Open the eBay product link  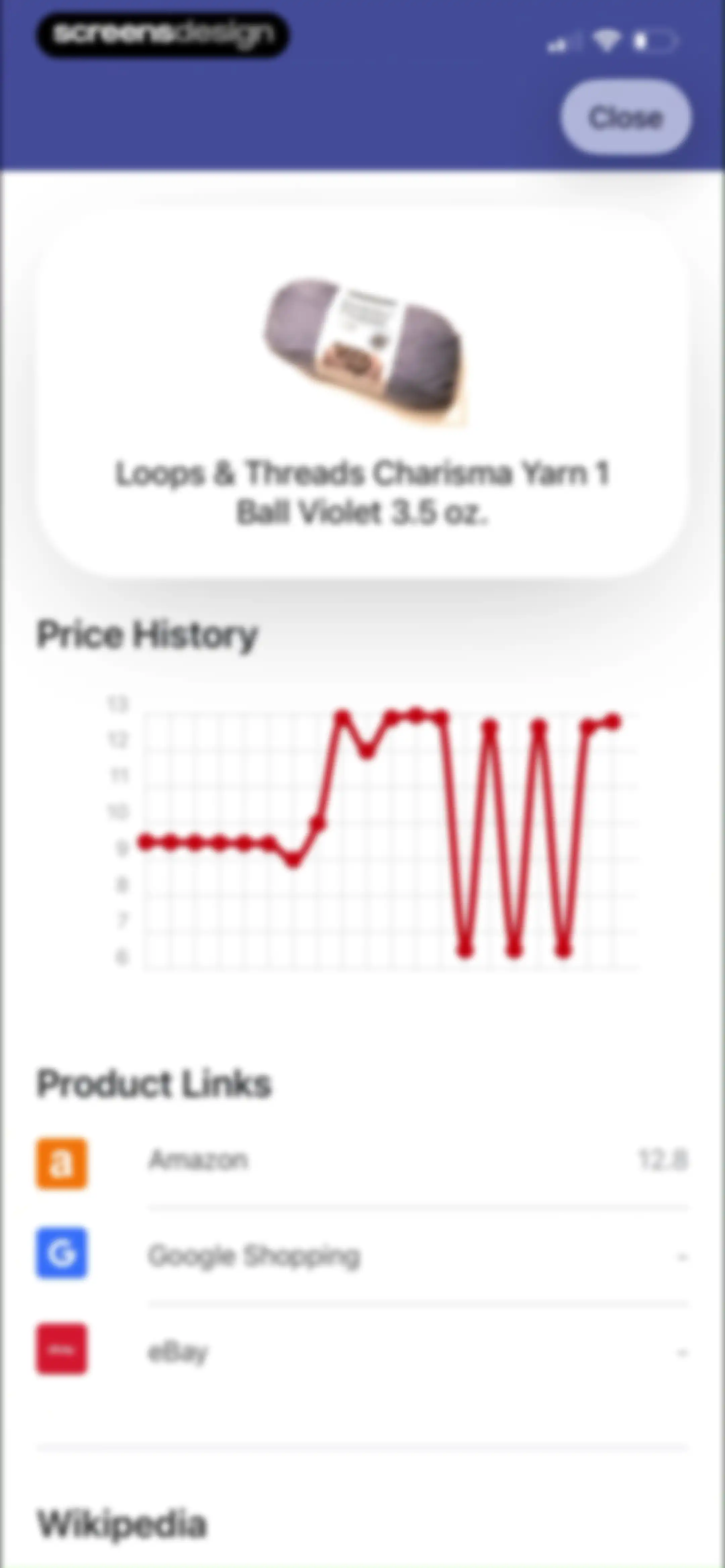[x=362, y=1351]
